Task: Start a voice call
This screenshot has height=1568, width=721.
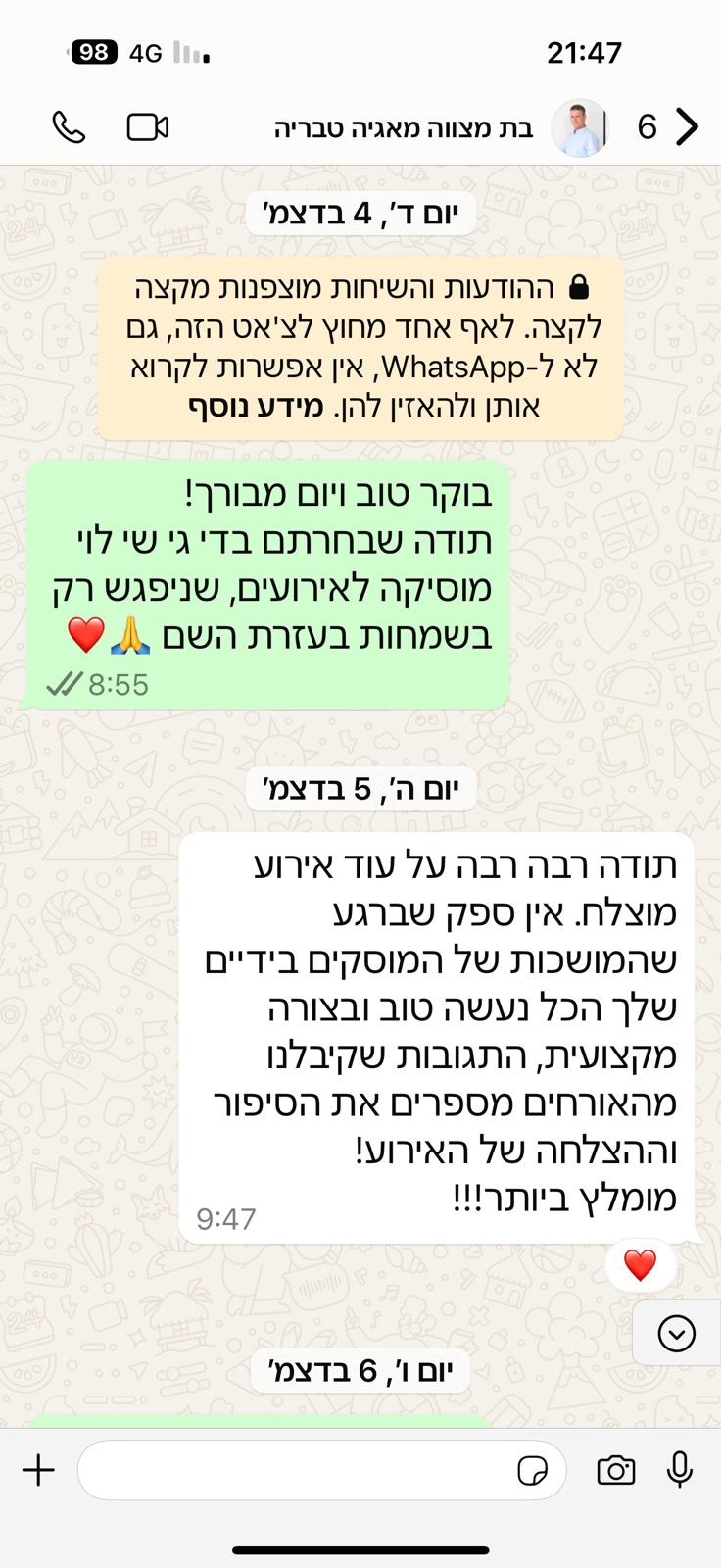Action: (x=69, y=127)
